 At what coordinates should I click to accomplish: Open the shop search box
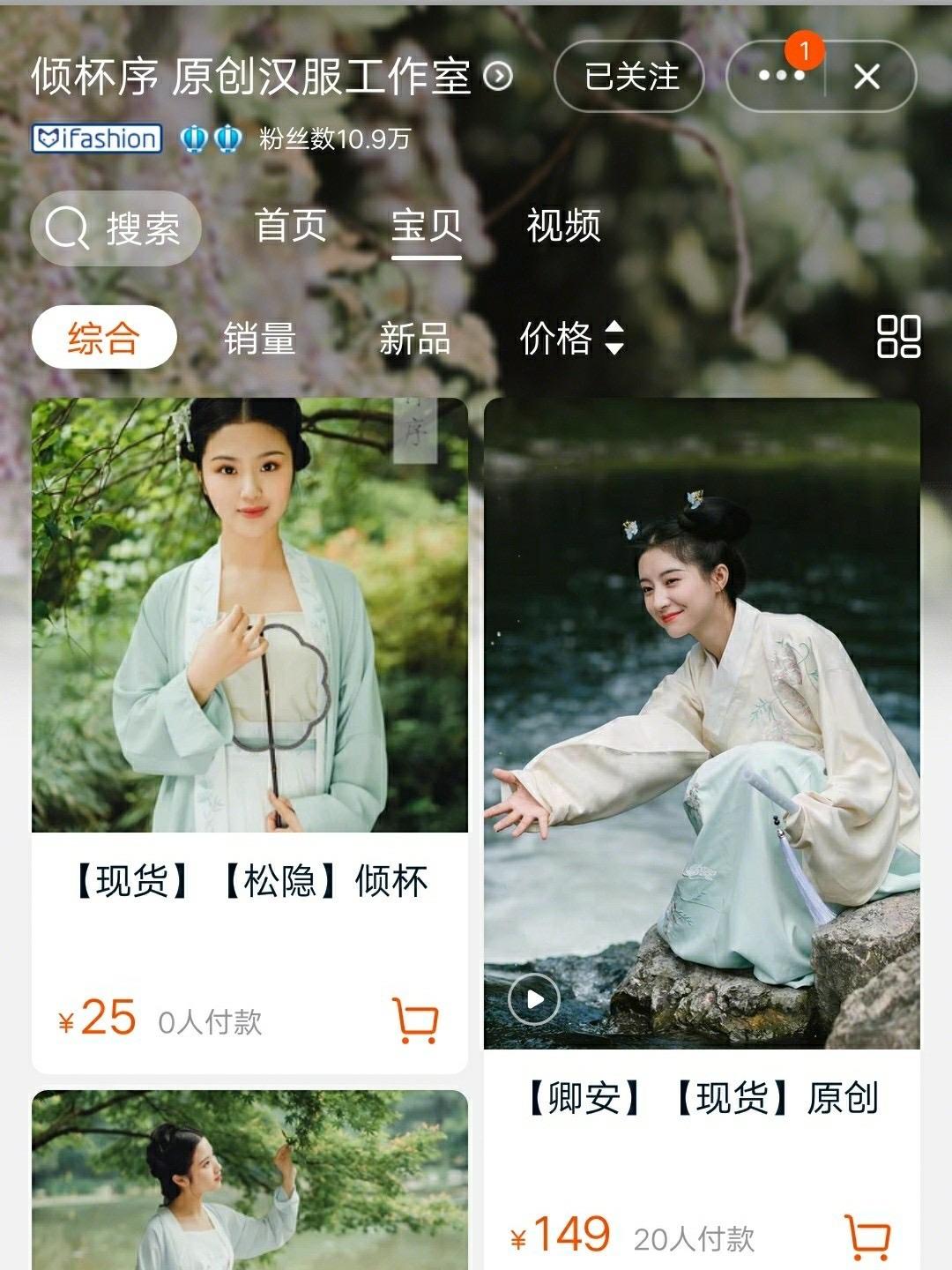pyautogui.click(x=115, y=229)
